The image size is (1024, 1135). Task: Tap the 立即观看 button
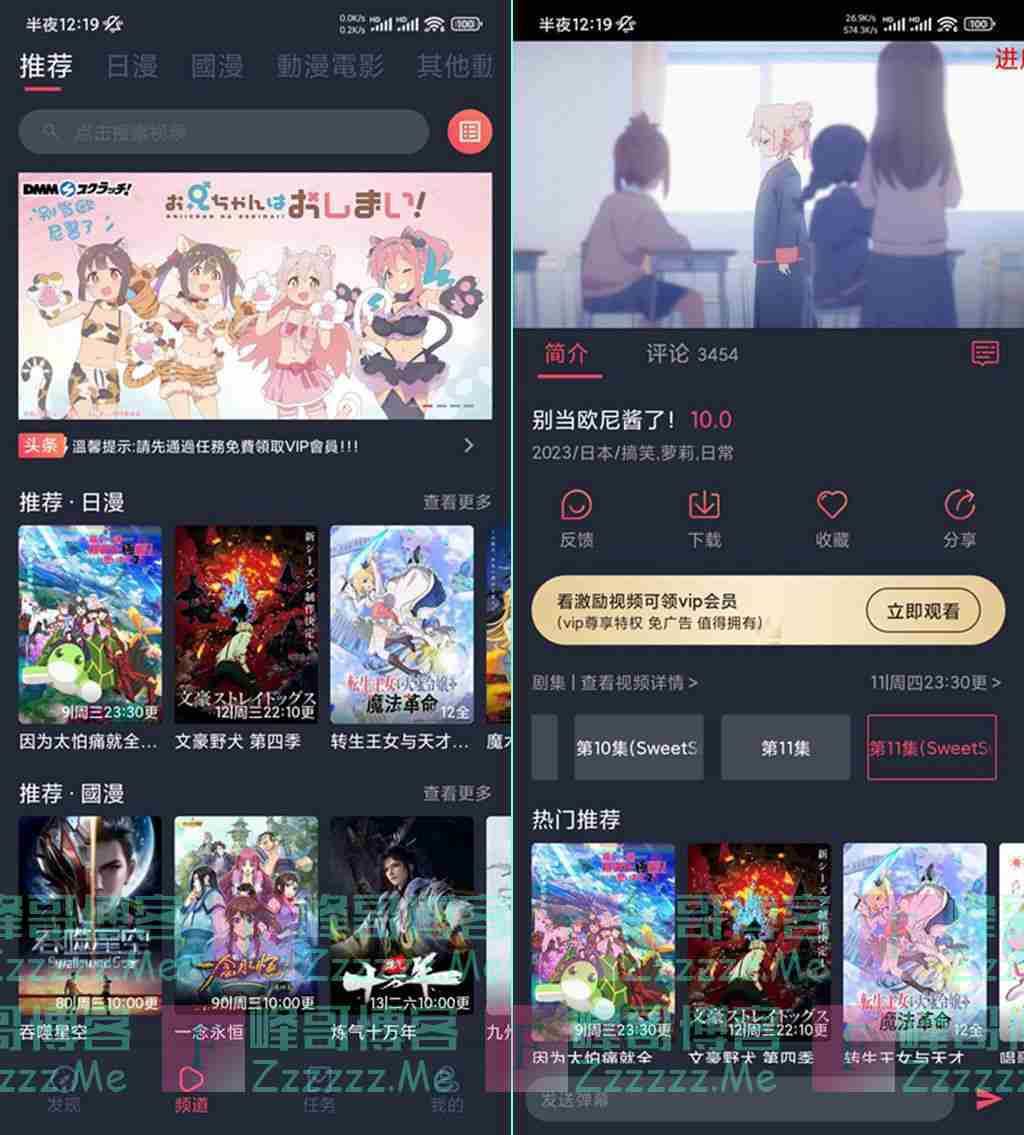[922, 611]
